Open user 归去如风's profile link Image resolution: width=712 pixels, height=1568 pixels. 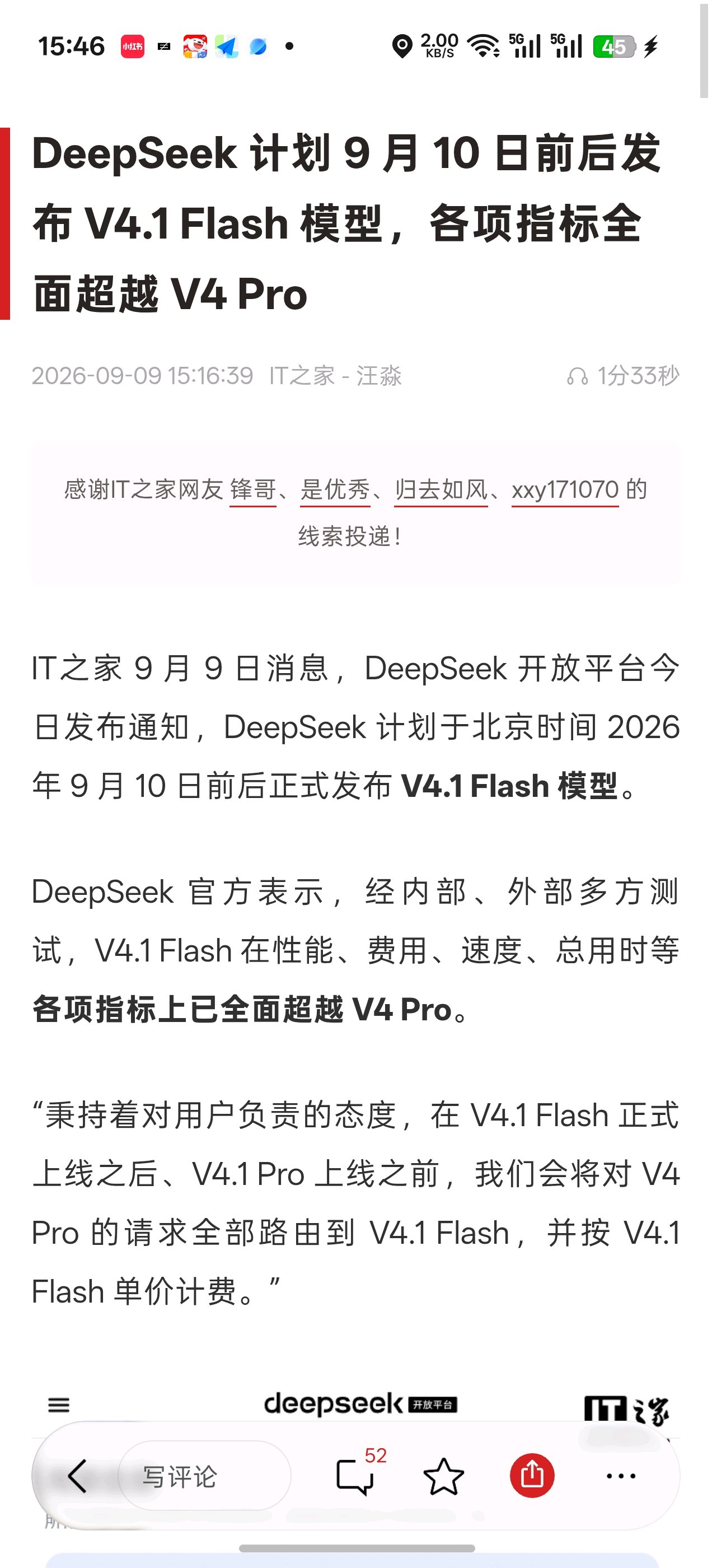[x=441, y=490]
